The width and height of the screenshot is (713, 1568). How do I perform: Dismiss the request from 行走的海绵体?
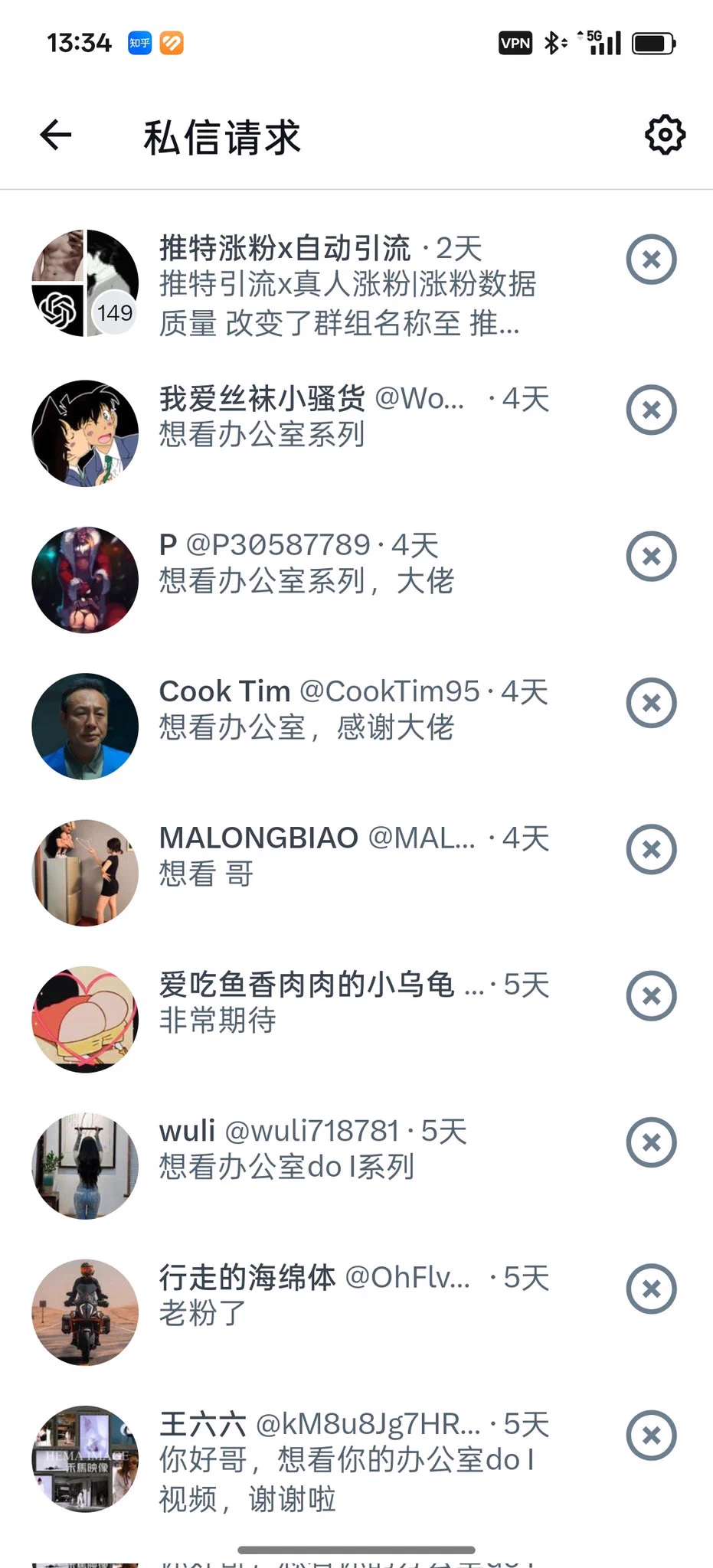coord(651,1289)
